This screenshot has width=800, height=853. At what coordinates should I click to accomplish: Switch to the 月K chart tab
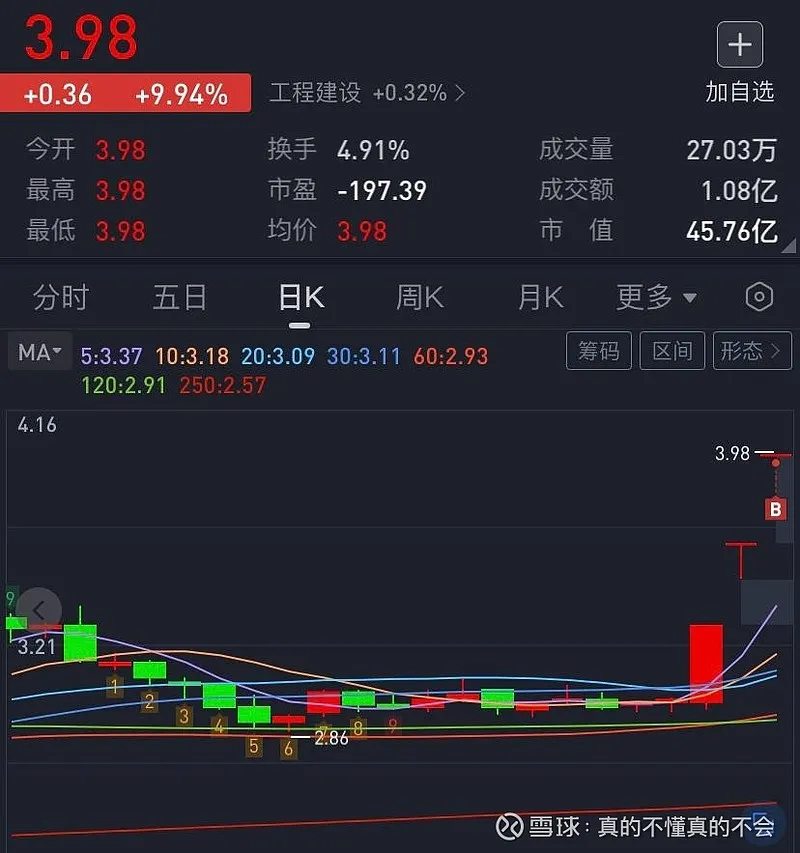[x=540, y=297]
